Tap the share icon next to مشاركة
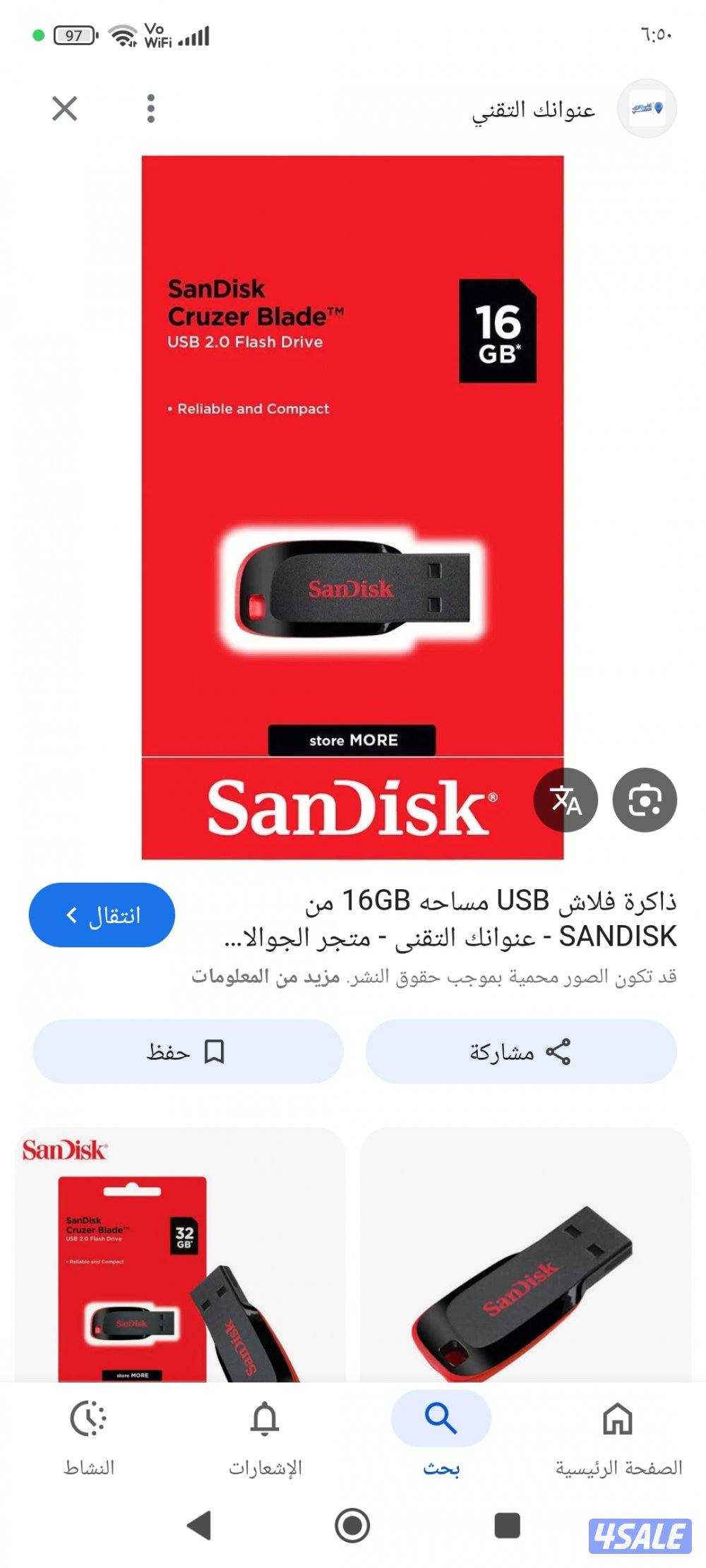Viewport: 706px width, 1568px height. (x=560, y=1051)
